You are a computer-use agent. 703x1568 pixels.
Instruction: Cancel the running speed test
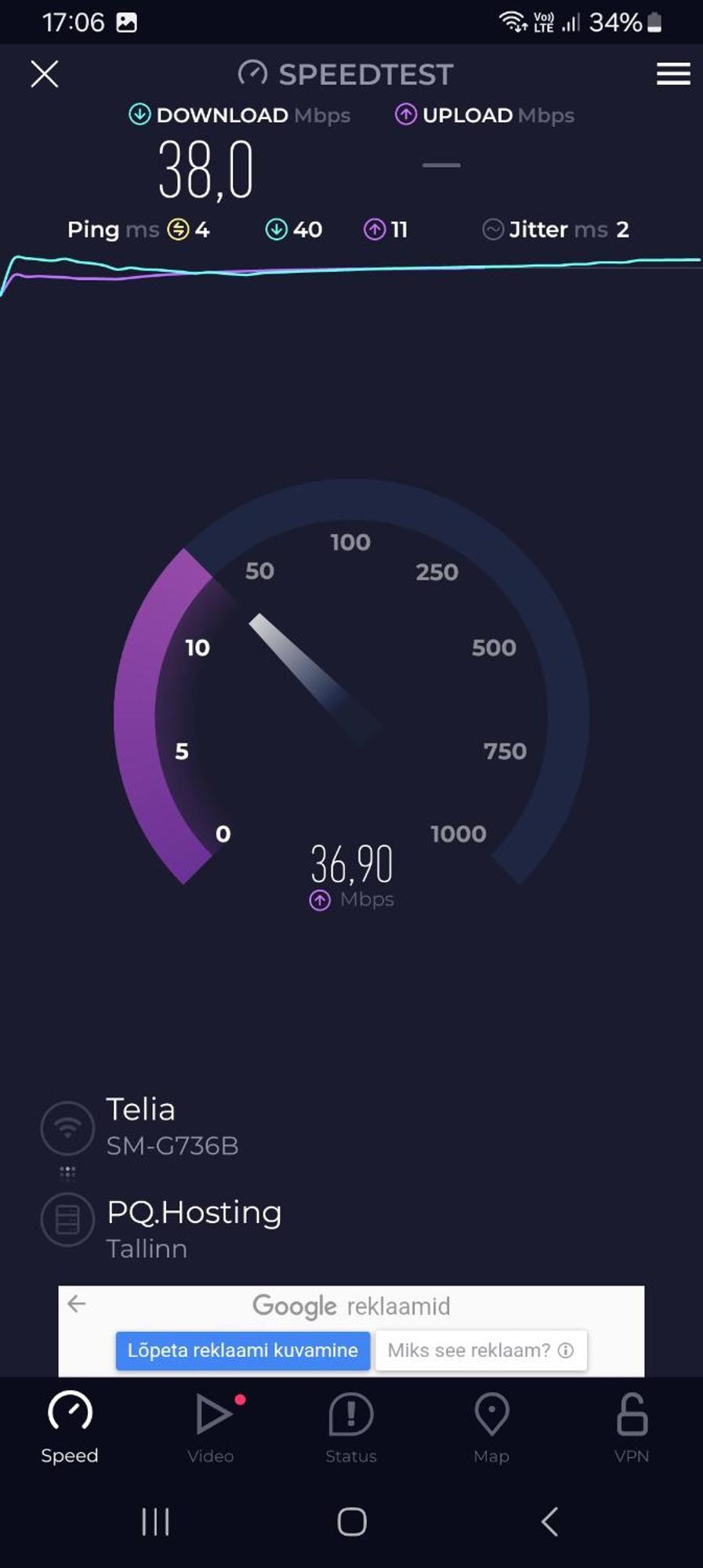[x=45, y=74]
